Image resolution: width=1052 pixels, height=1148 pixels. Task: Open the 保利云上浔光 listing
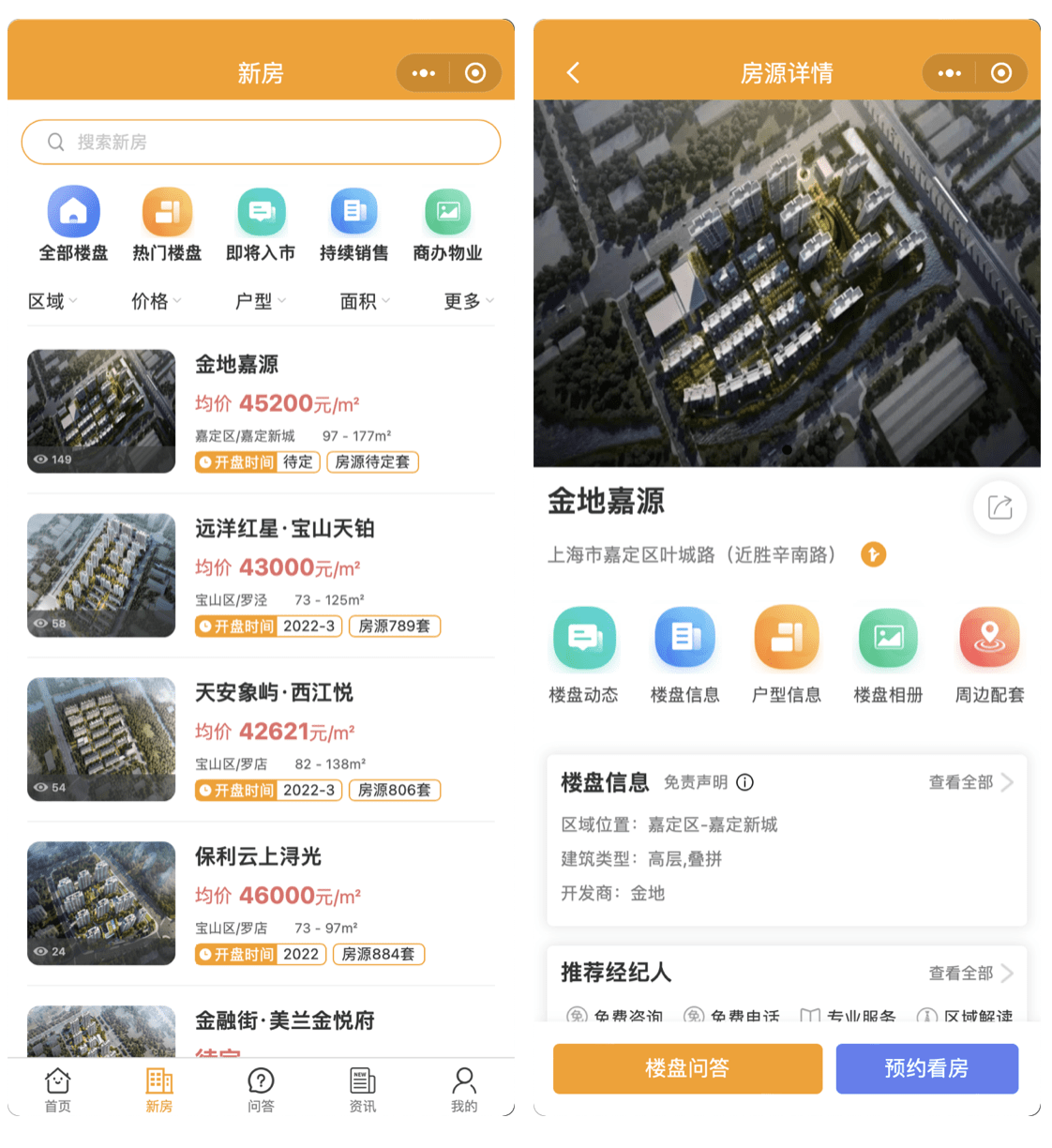[x=261, y=903]
